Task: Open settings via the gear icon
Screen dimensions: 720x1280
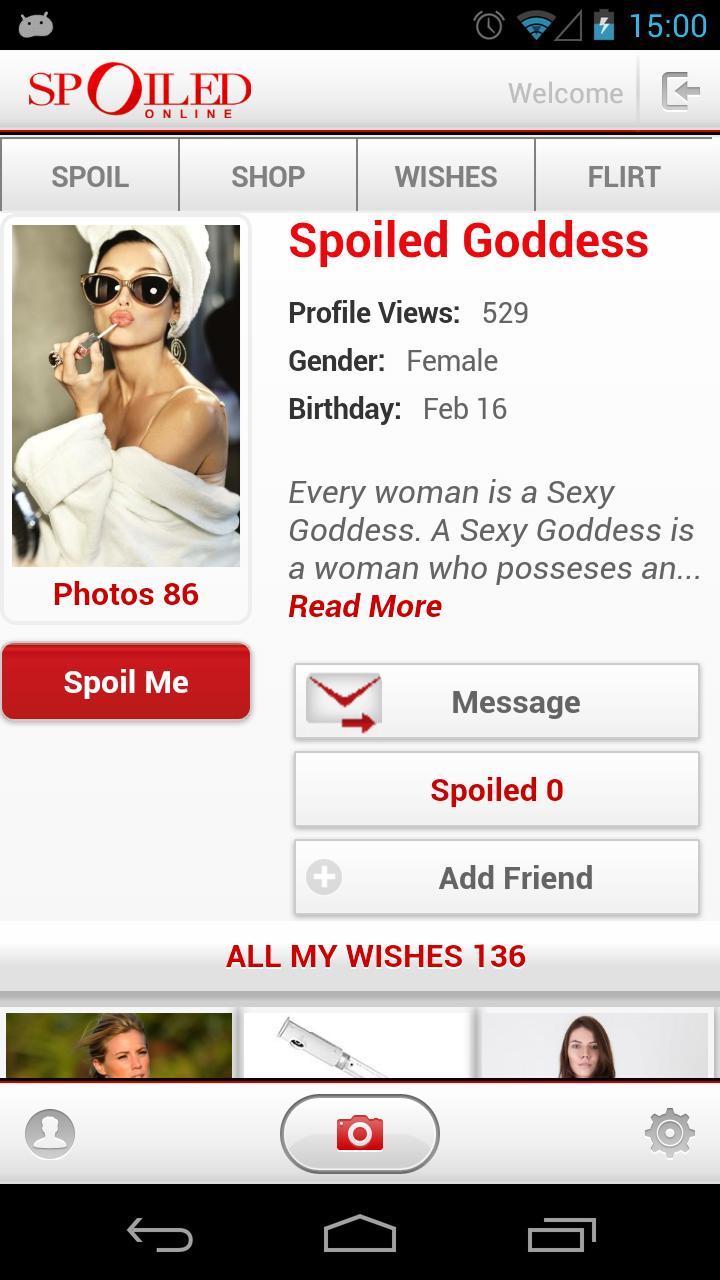Action: pos(670,1133)
